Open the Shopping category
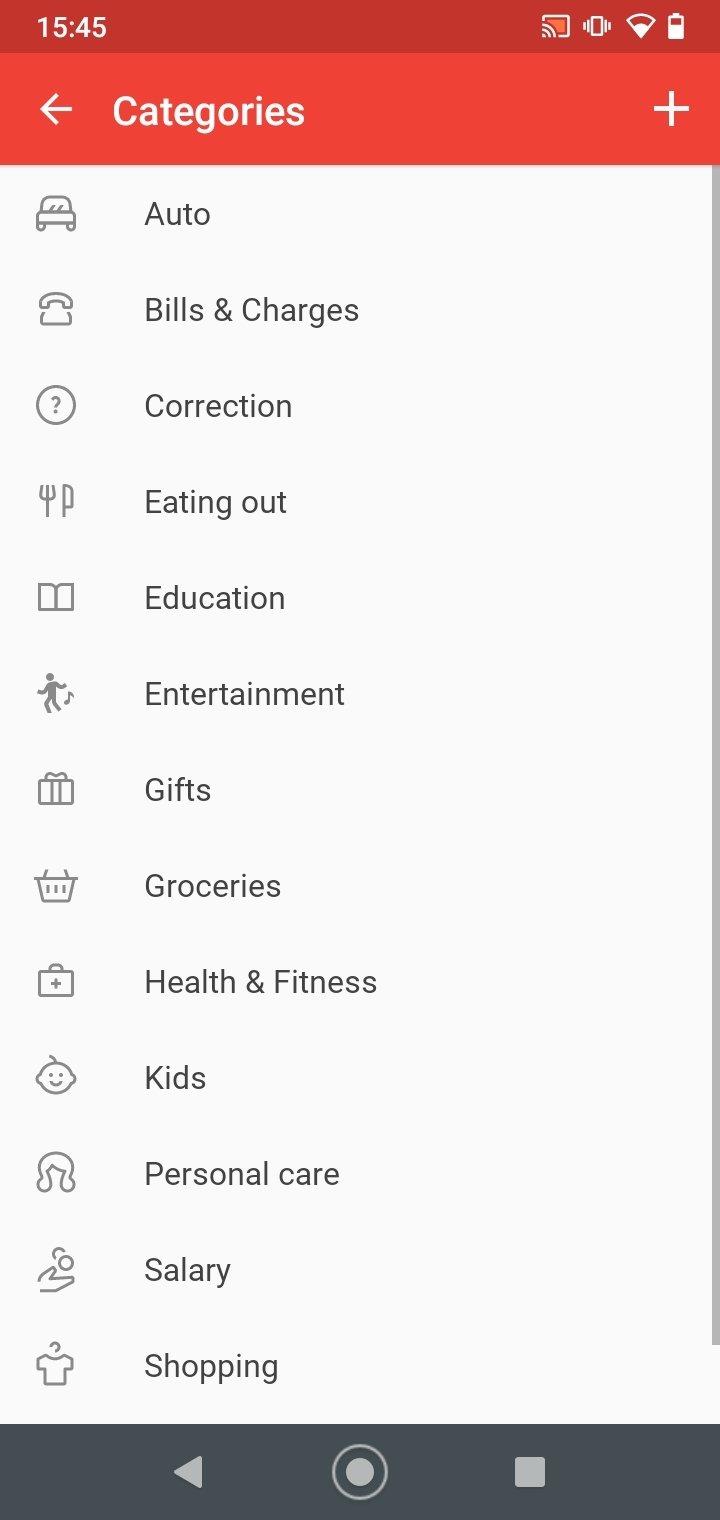Image resolution: width=720 pixels, height=1520 pixels. 360,1366
